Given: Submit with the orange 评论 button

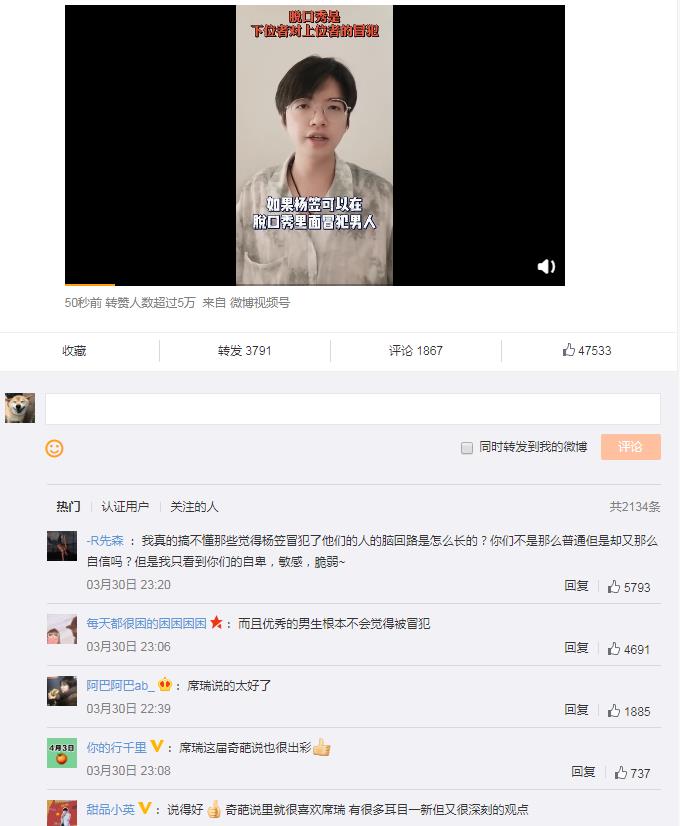Looking at the screenshot, I should point(630,447).
